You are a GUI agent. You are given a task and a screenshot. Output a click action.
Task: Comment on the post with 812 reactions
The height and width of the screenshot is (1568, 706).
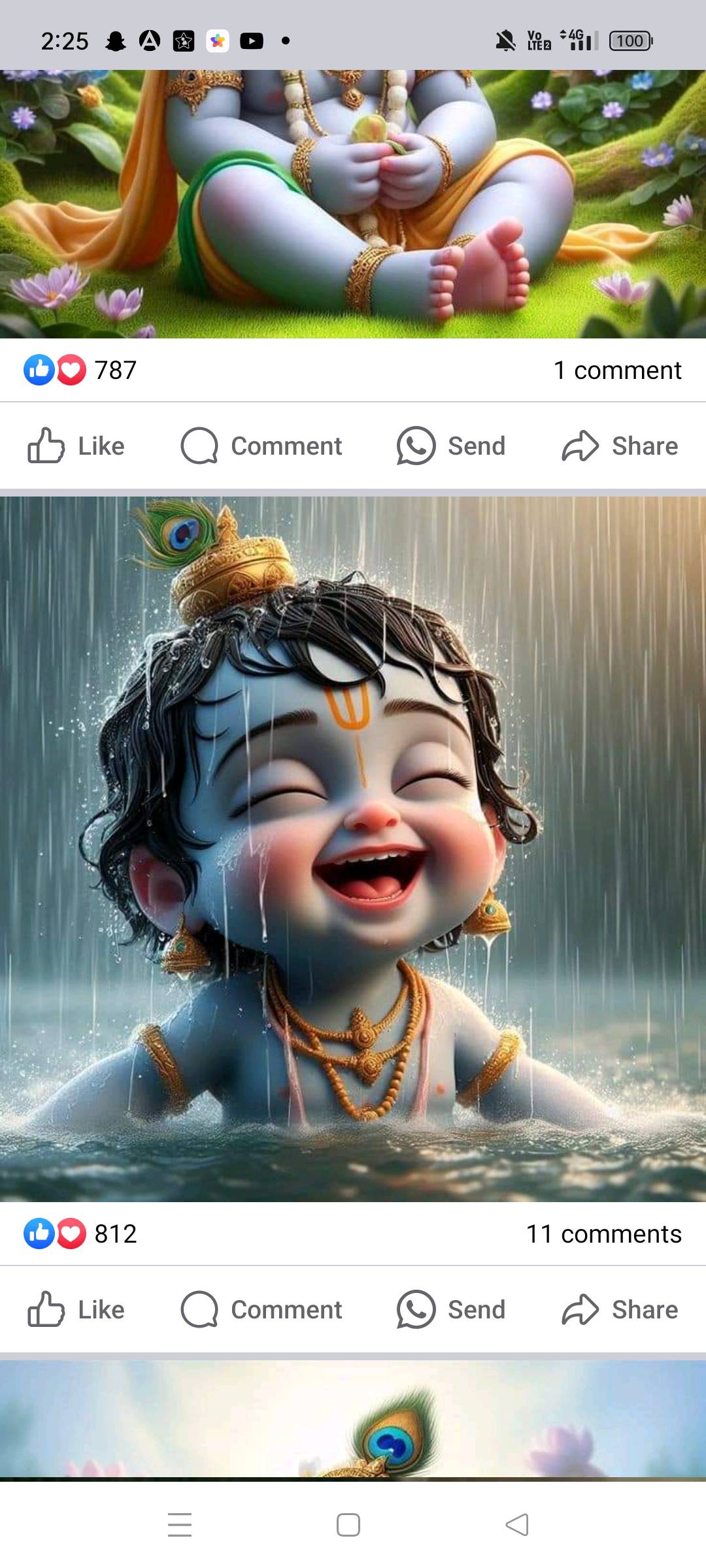pos(261,1310)
